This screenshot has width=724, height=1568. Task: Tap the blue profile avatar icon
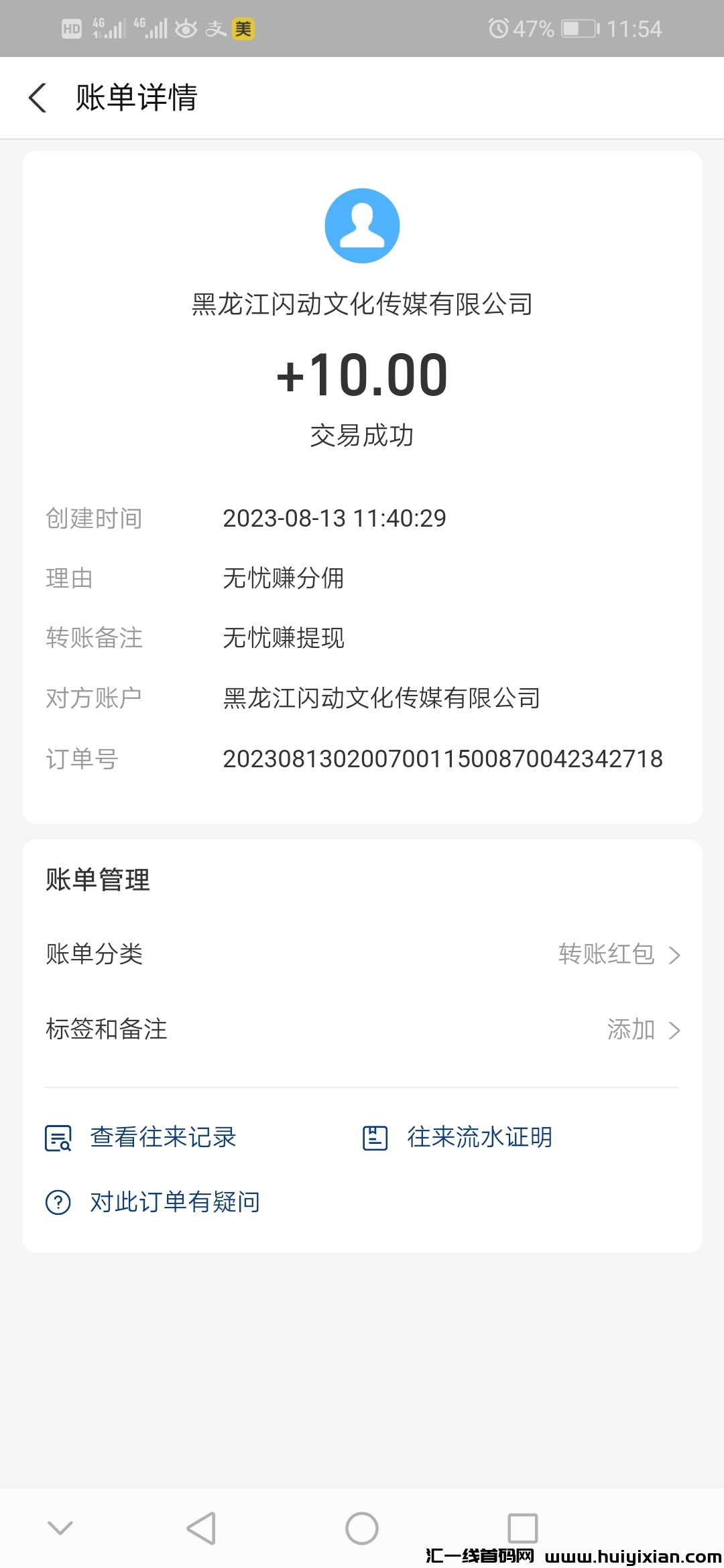click(362, 226)
